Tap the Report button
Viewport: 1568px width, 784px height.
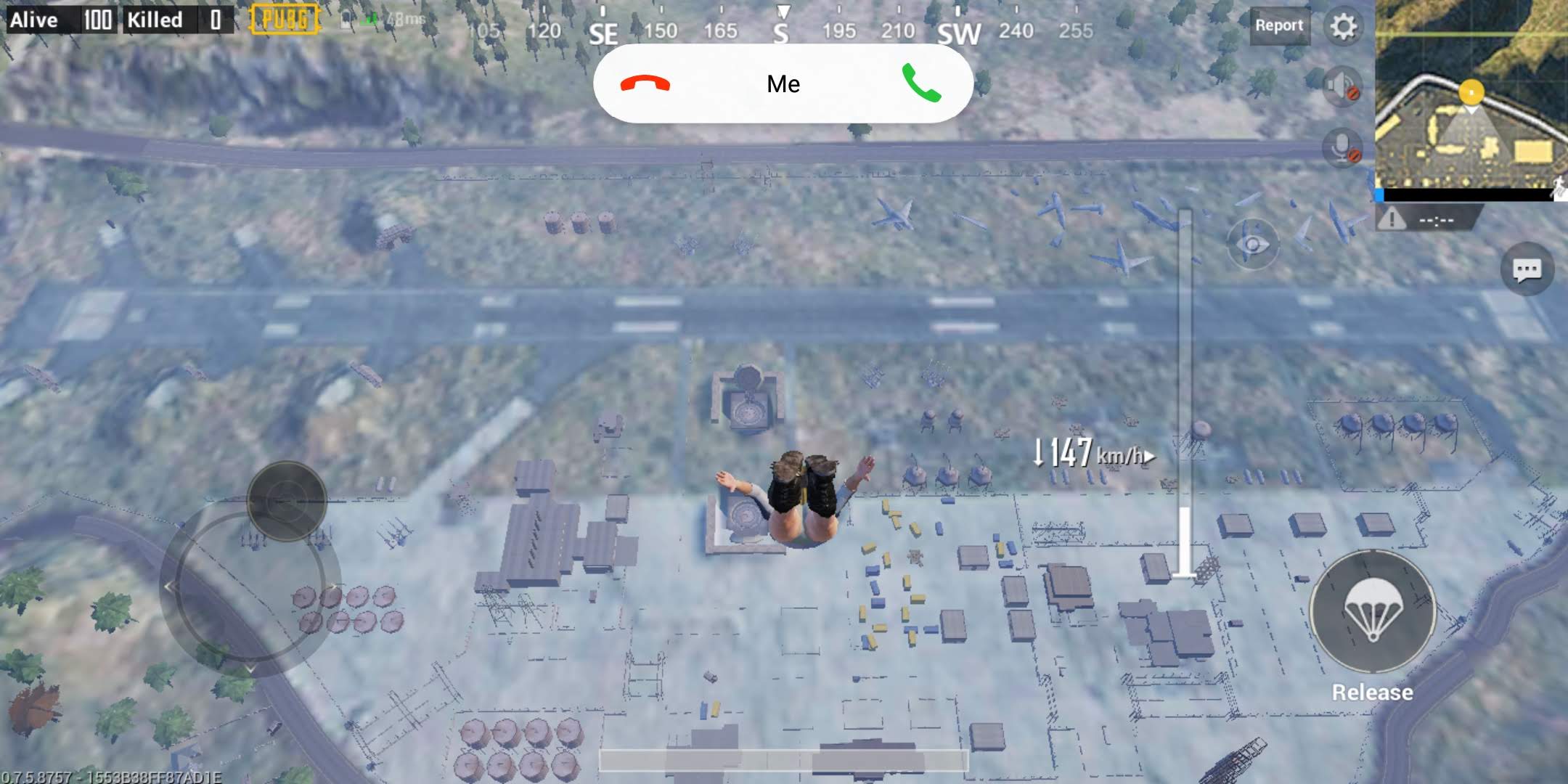(1279, 26)
